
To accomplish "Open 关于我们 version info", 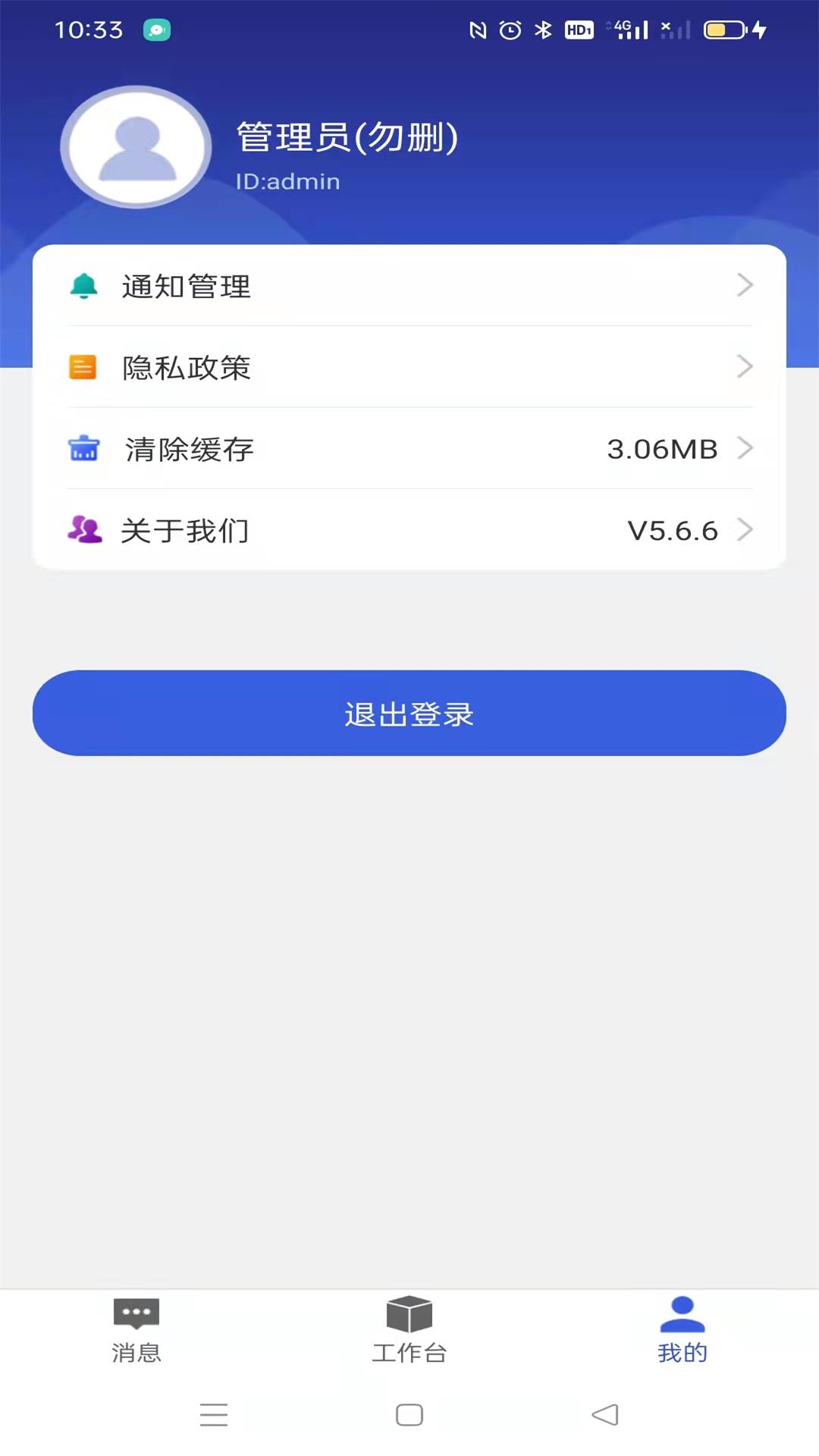I will click(x=409, y=530).
